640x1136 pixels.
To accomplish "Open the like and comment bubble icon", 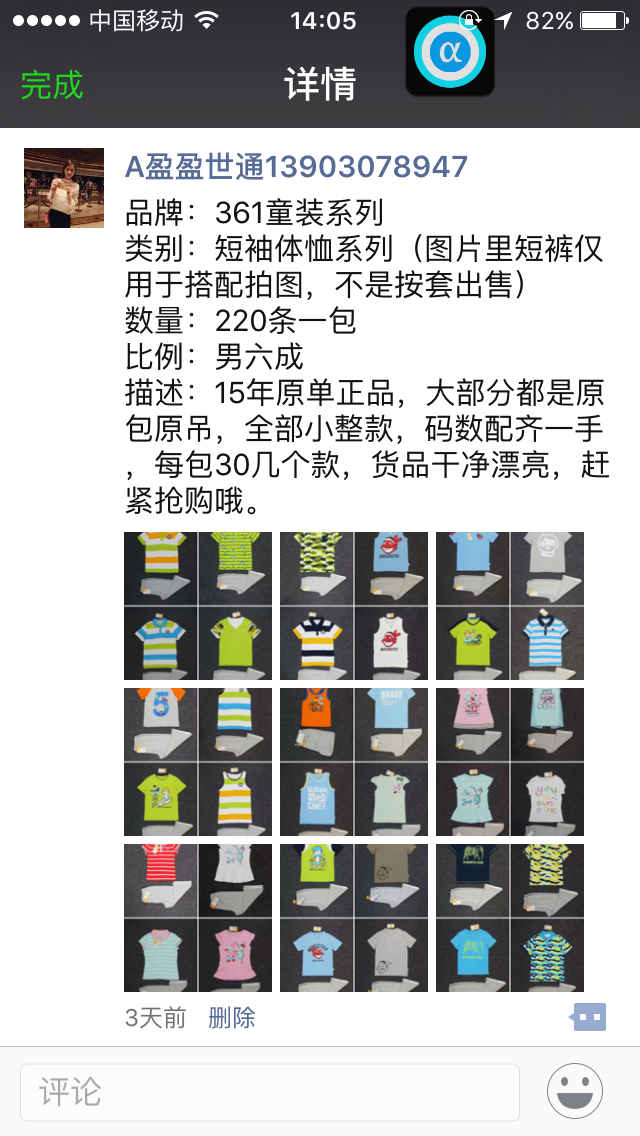I will (x=589, y=1018).
